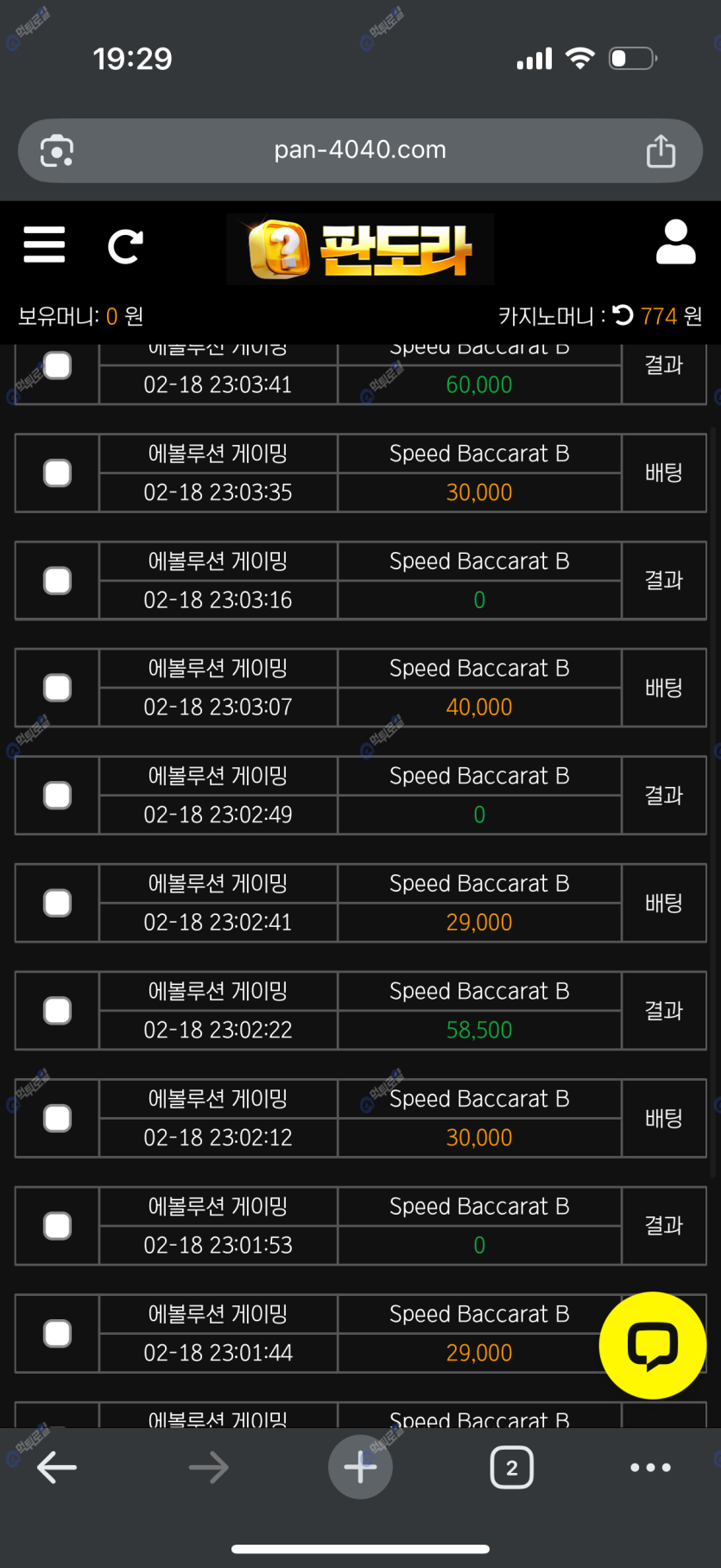Image resolution: width=721 pixels, height=1568 pixels.
Task: Check the 02-18 23:03:35 bet row
Action: tap(58, 473)
